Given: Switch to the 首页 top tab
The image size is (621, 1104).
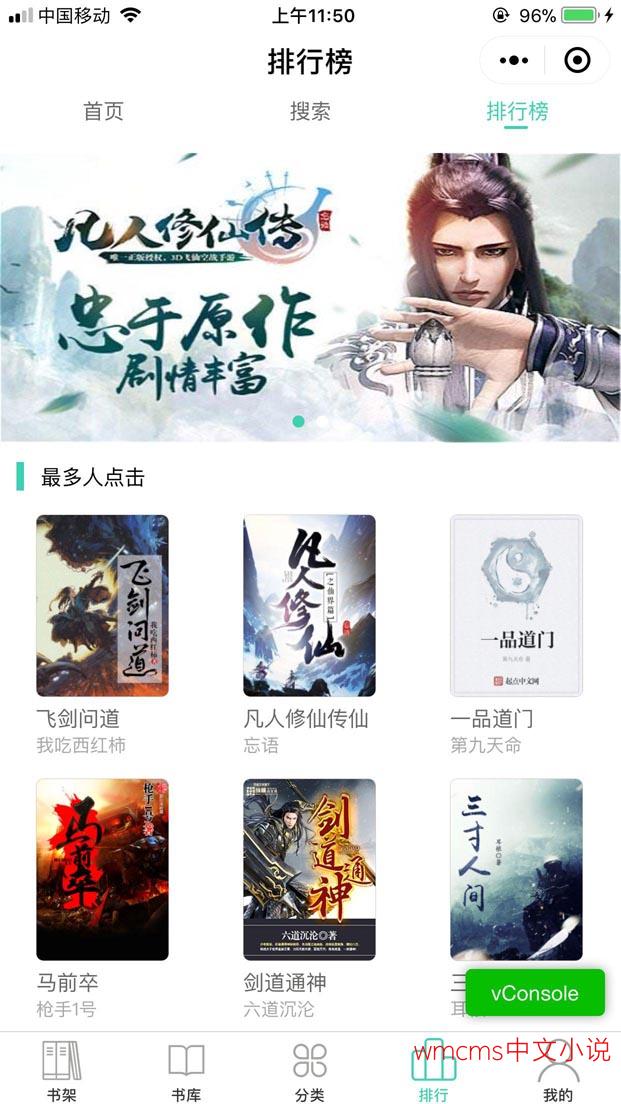Looking at the screenshot, I should point(103,112).
